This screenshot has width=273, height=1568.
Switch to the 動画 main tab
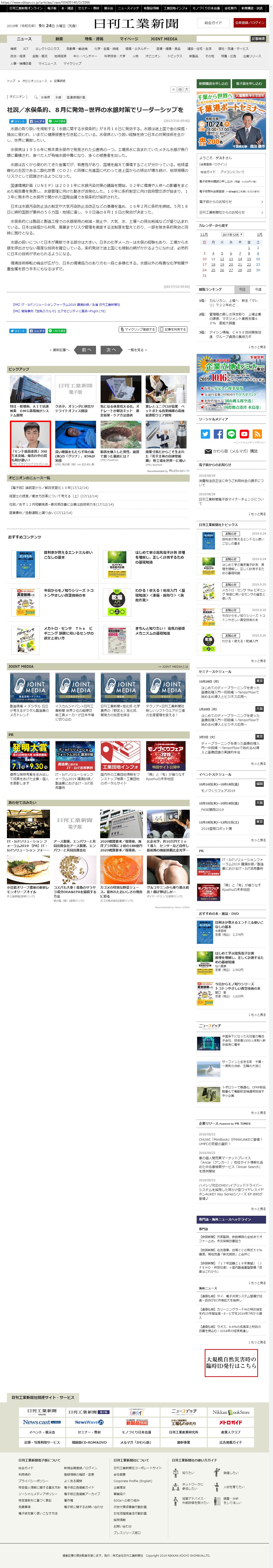59,38
